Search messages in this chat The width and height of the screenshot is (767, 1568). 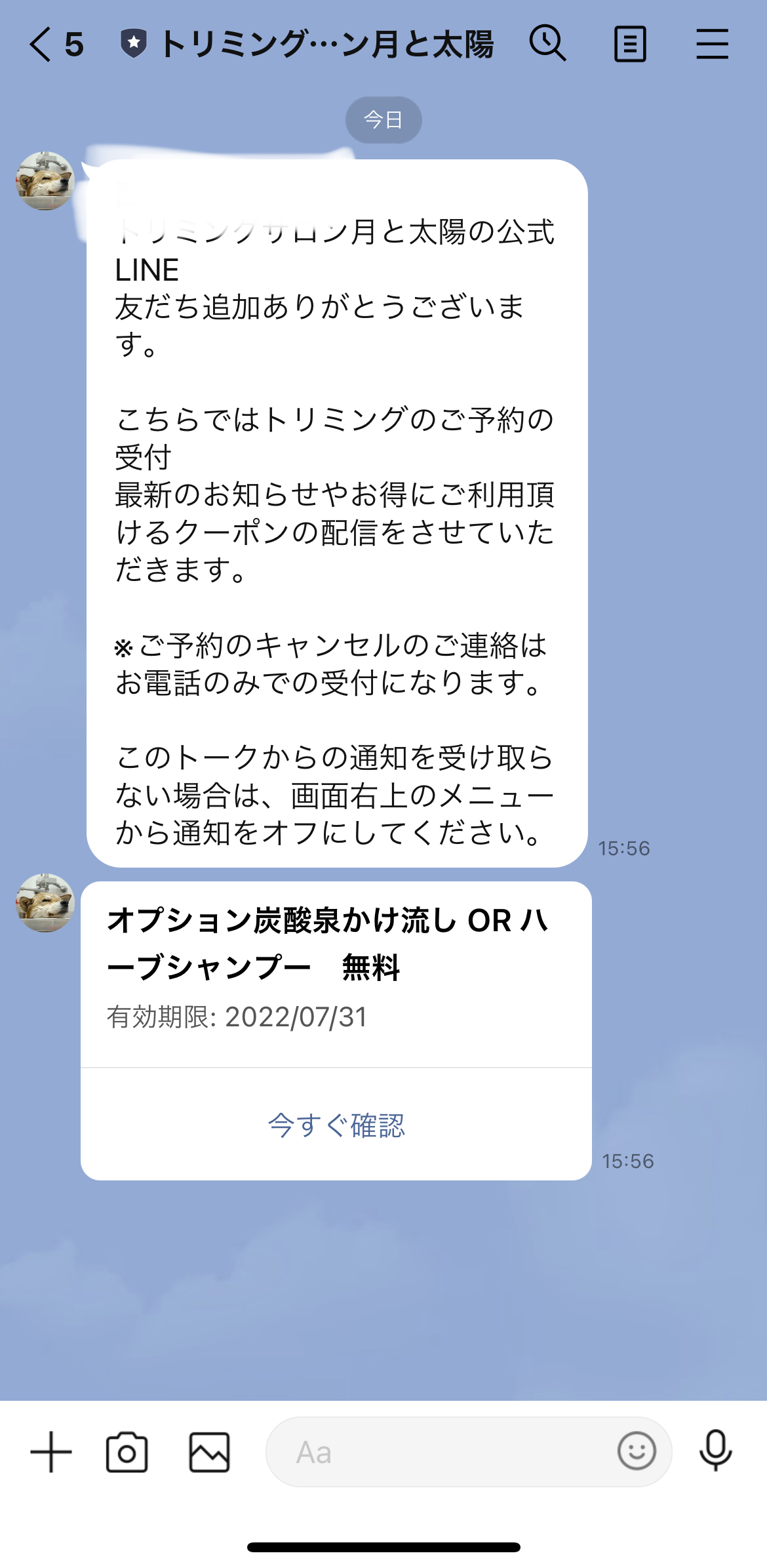click(547, 43)
